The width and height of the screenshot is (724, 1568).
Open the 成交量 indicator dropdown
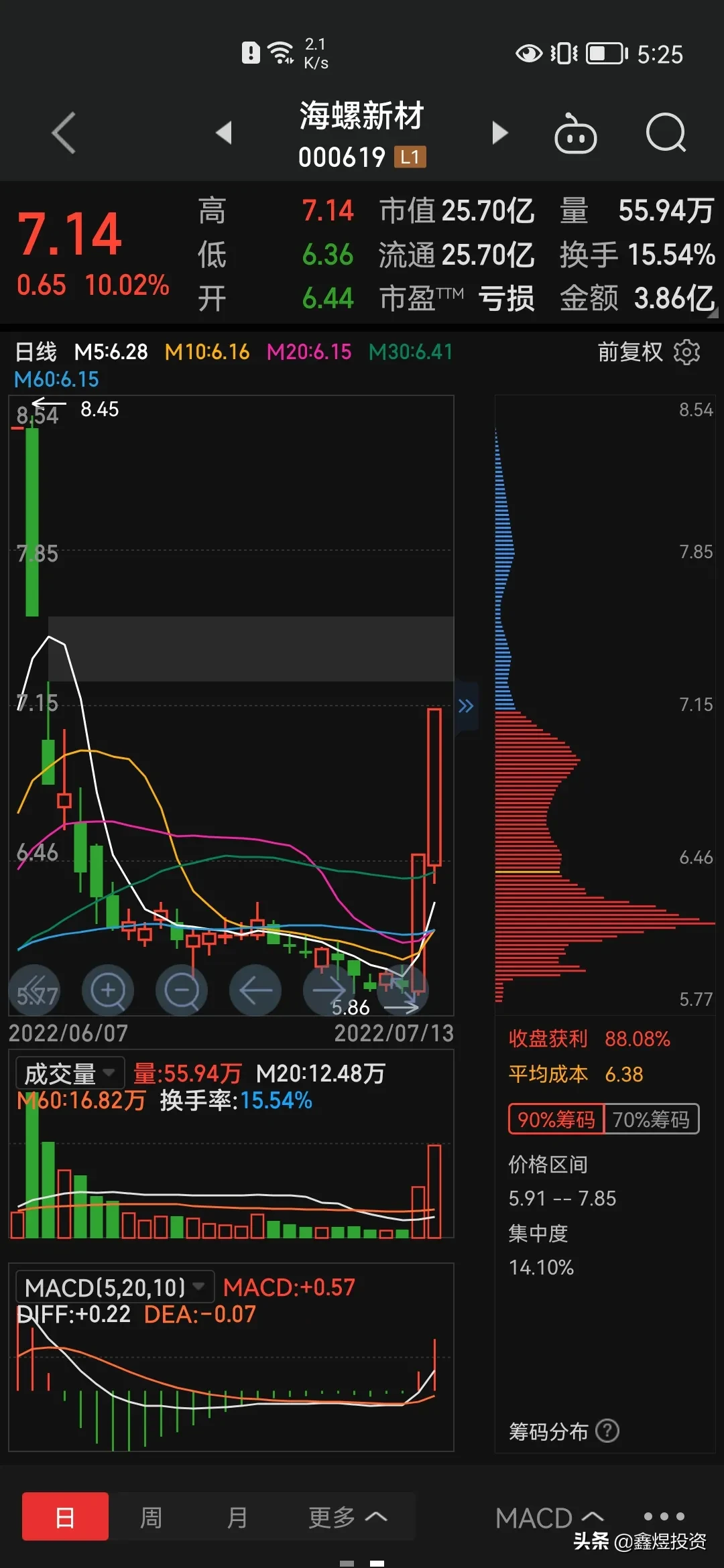(x=70, y=1073)
